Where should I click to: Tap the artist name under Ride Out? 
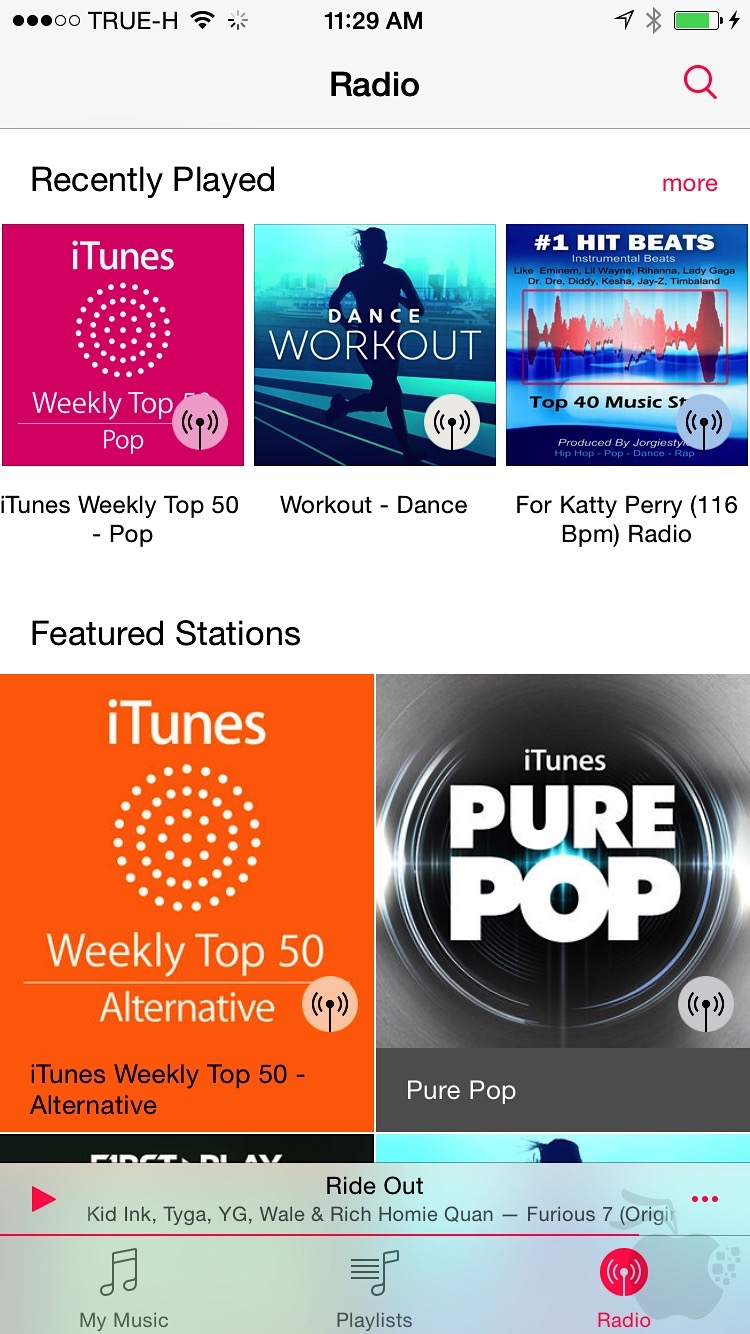374,1215
